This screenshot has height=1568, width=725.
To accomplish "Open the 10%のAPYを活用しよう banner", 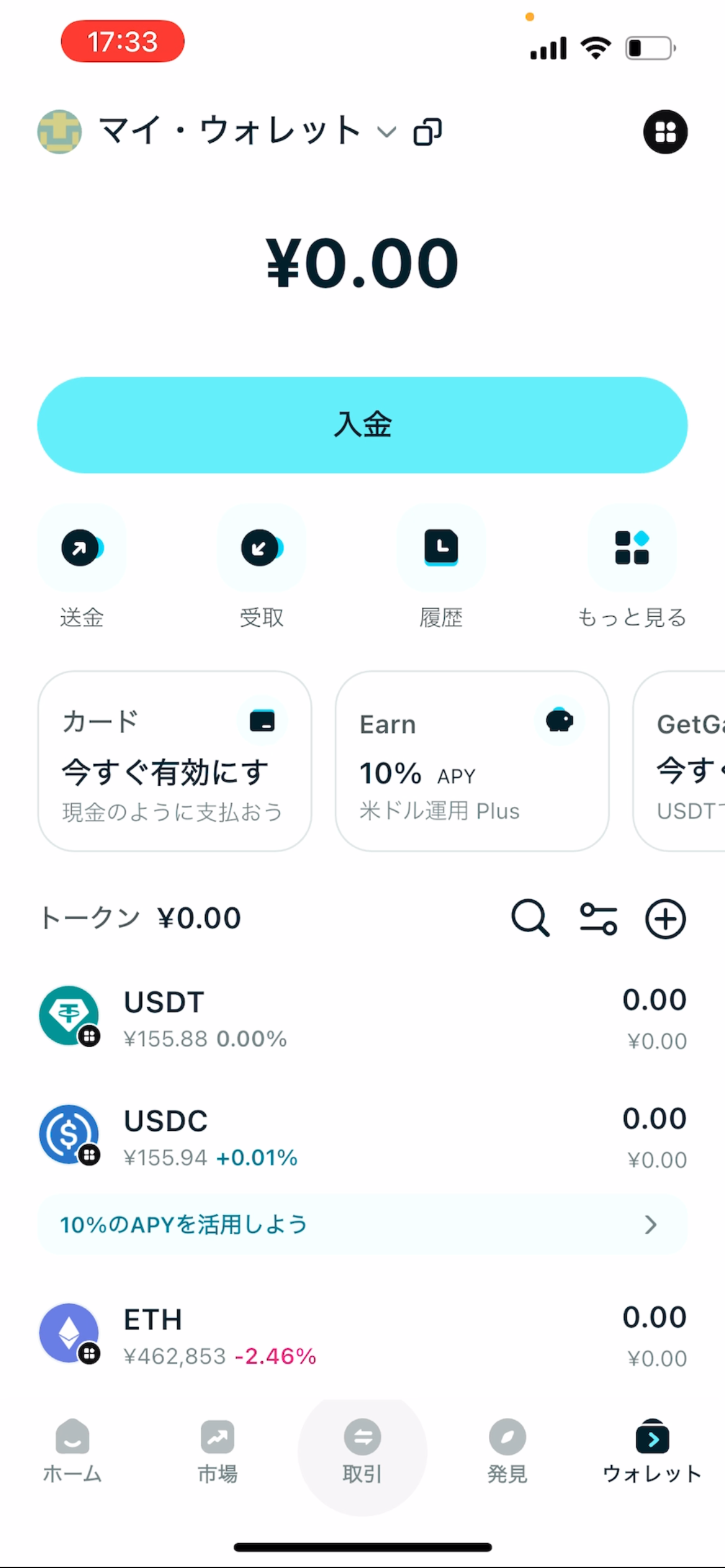I will 362,1225.
